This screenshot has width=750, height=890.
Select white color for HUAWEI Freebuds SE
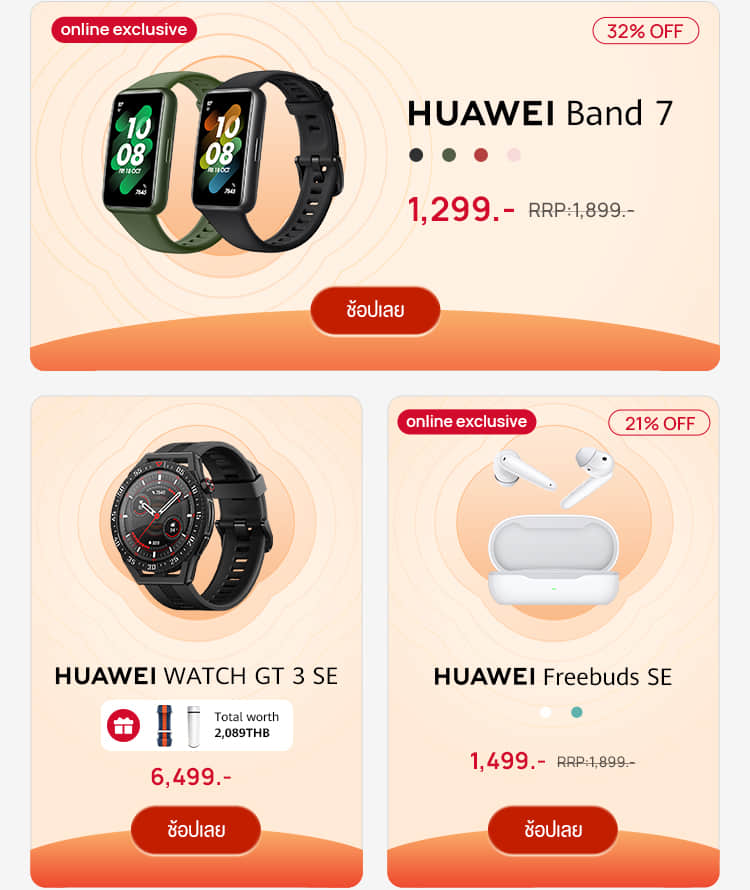click(545, 712)
